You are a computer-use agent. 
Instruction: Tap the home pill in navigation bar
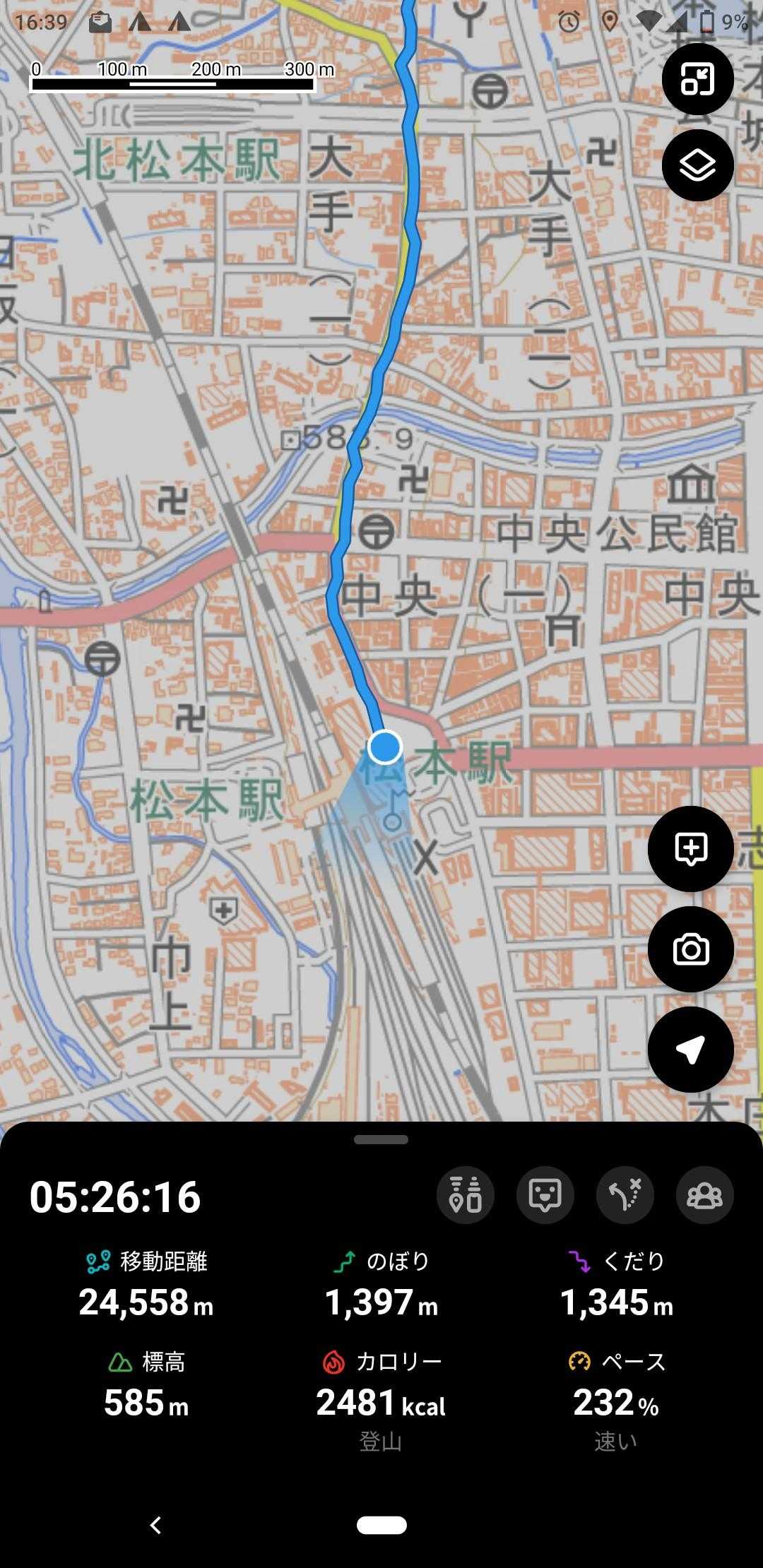click(x=381, y=1525)
